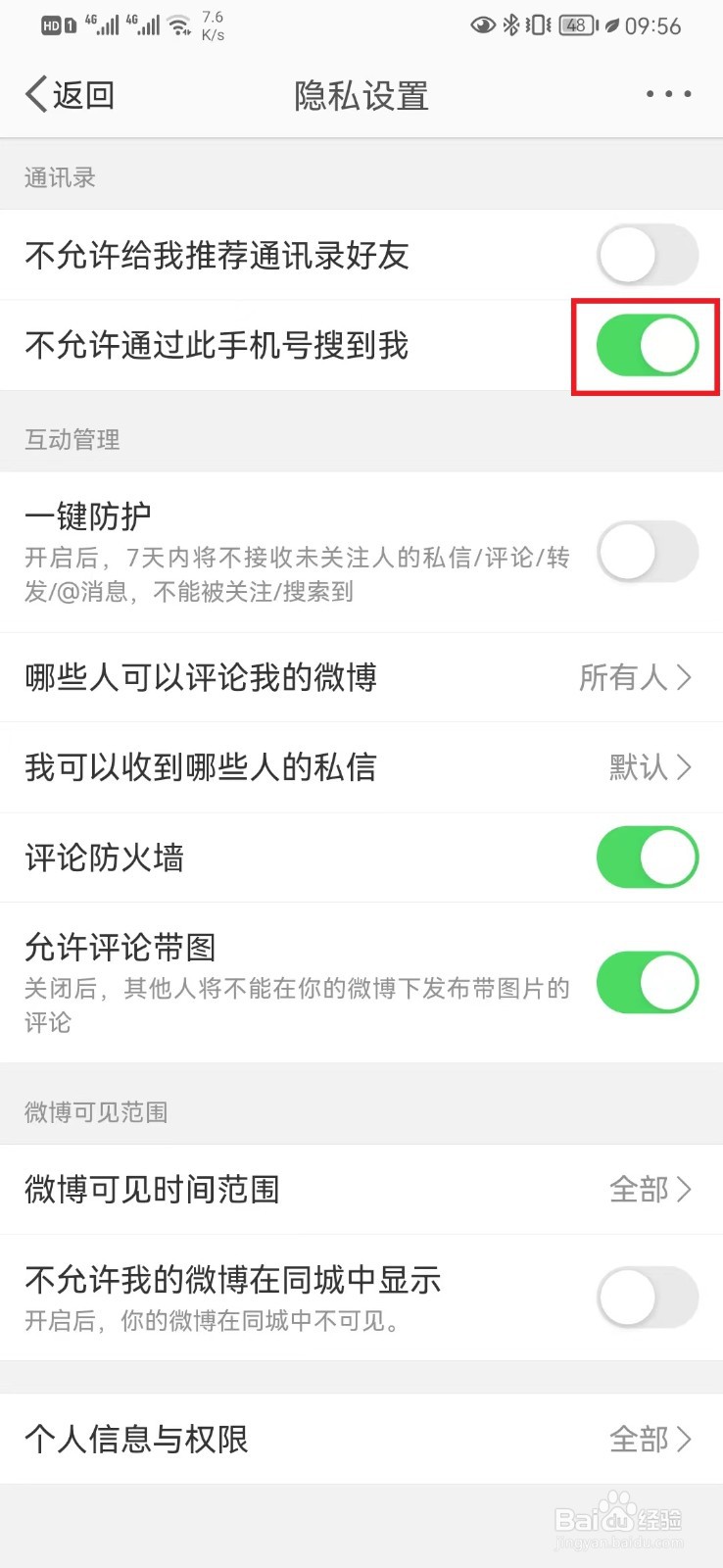Click the eye icon in the status bar
Screen dimensions: 723x1568
[482, 25]
